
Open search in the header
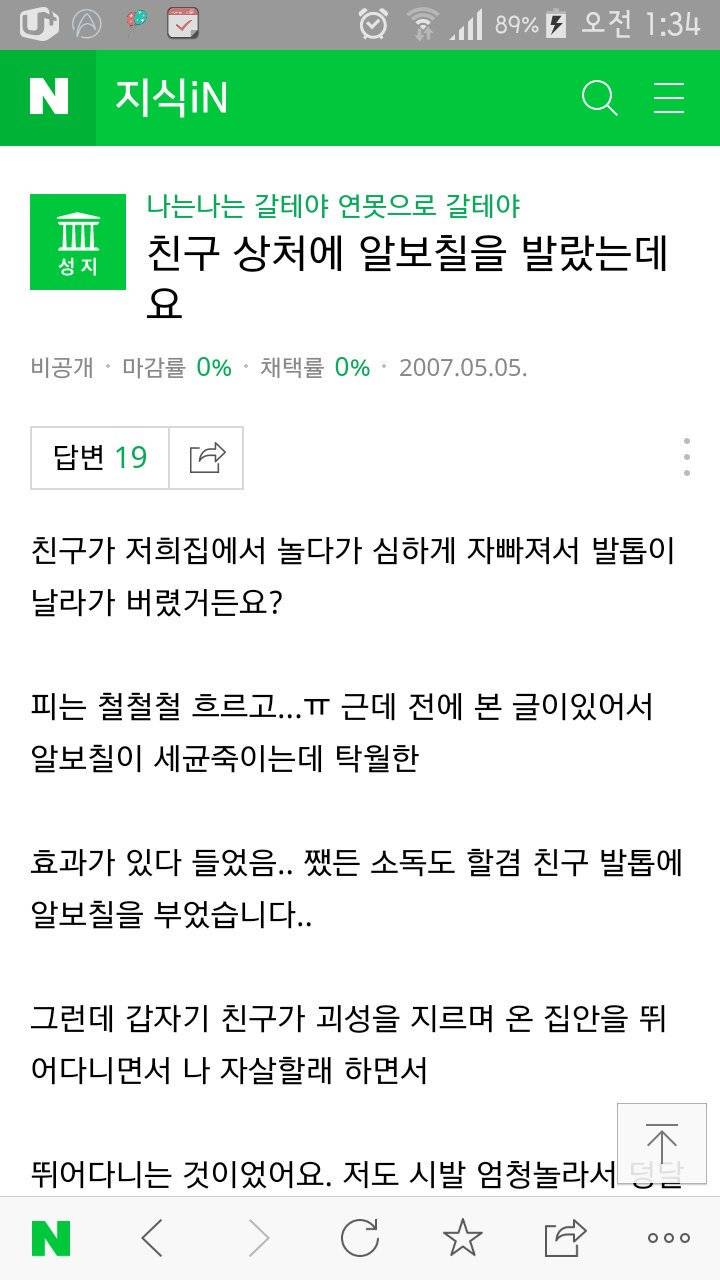(600, 98)
